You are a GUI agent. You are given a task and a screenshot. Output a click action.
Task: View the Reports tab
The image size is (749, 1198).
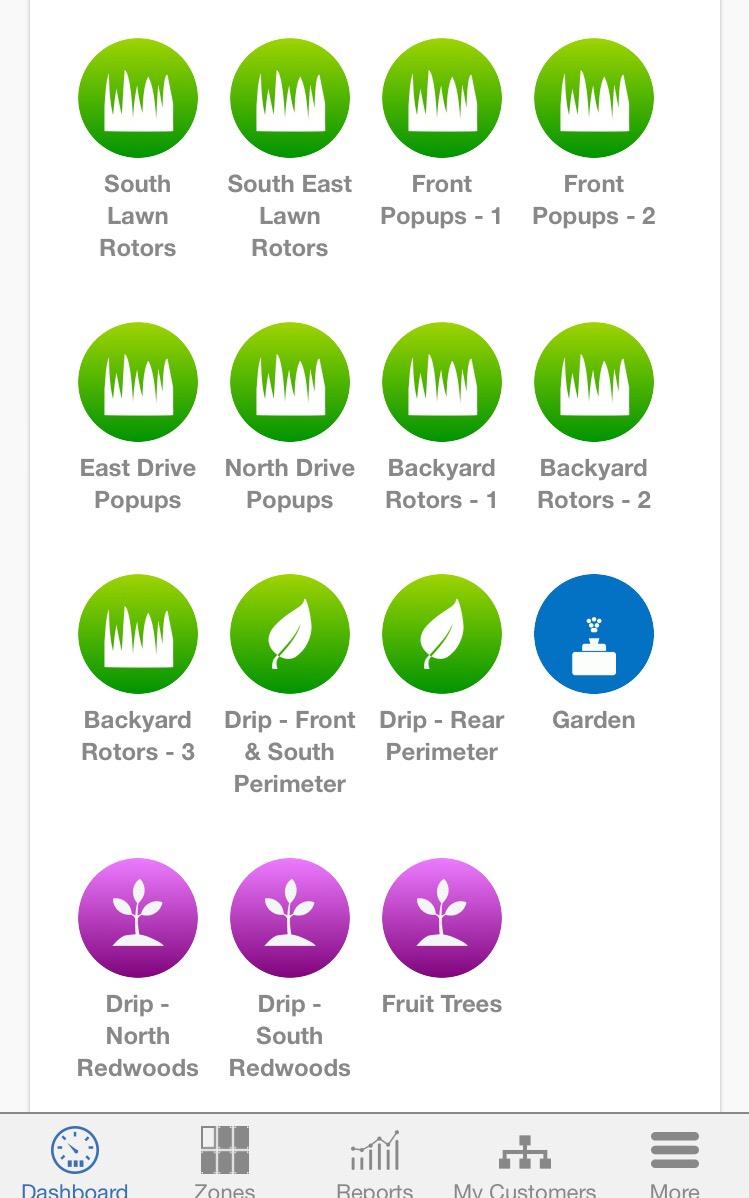point(375,1160)
